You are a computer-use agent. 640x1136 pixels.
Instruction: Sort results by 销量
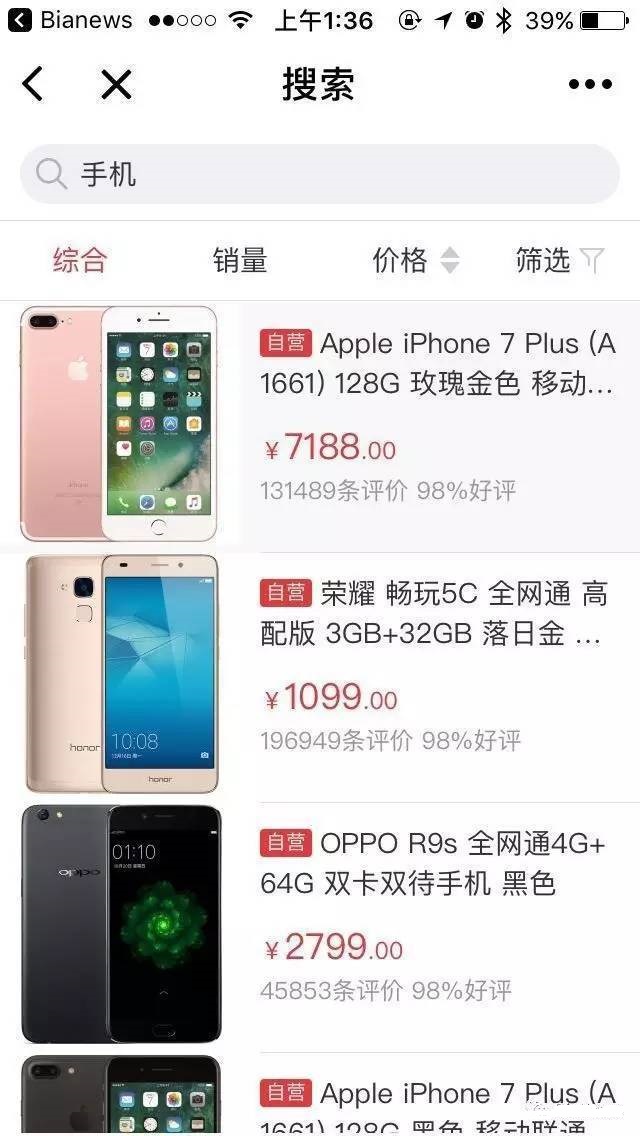coord(240,261)
